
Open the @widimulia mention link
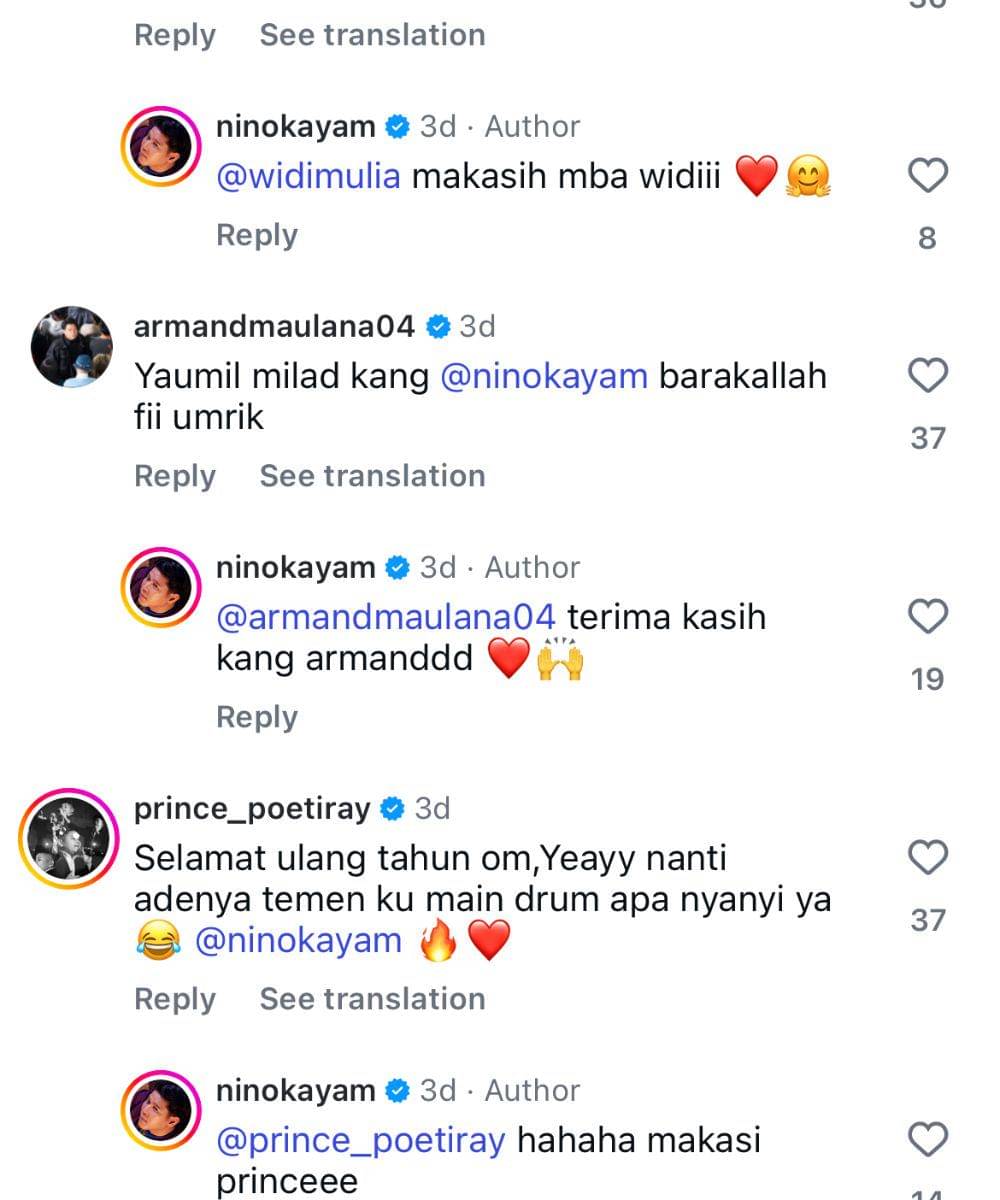tap(308, 178)
